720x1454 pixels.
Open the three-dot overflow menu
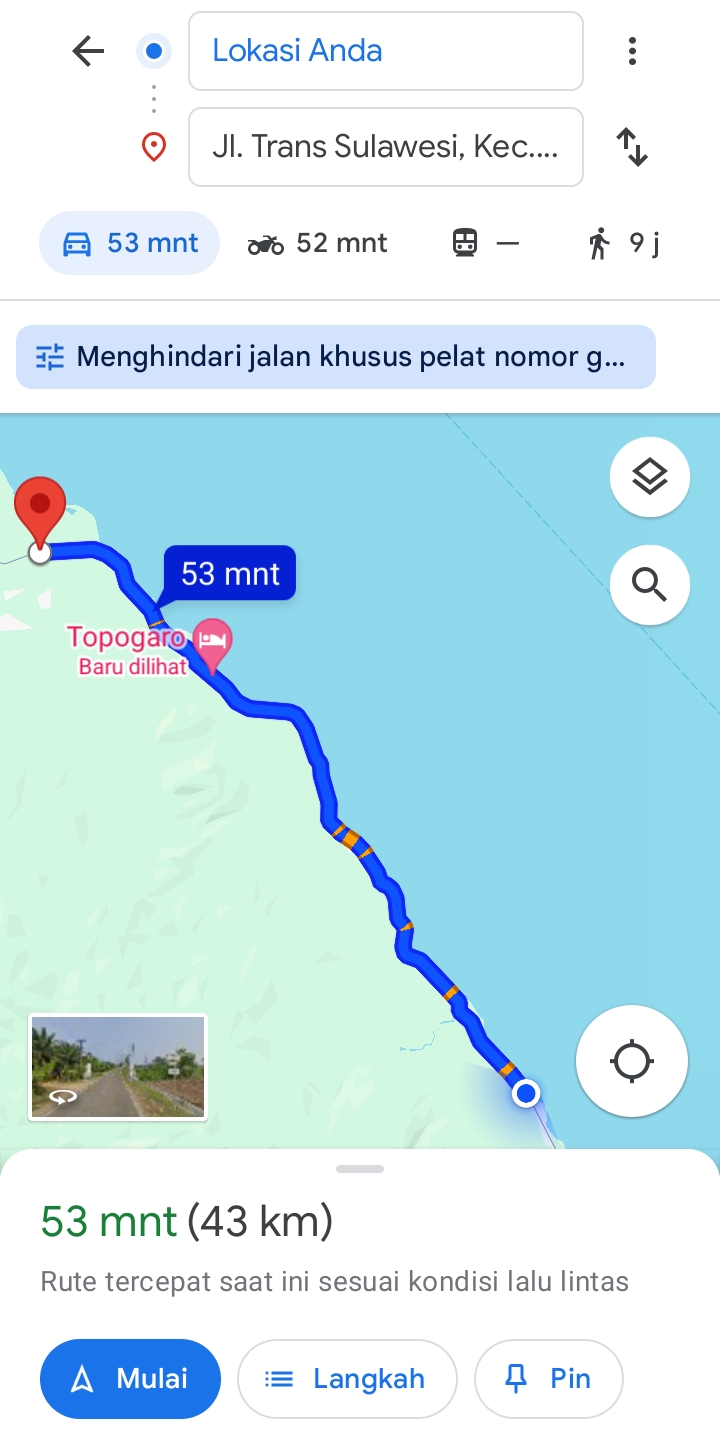[632, 51]
